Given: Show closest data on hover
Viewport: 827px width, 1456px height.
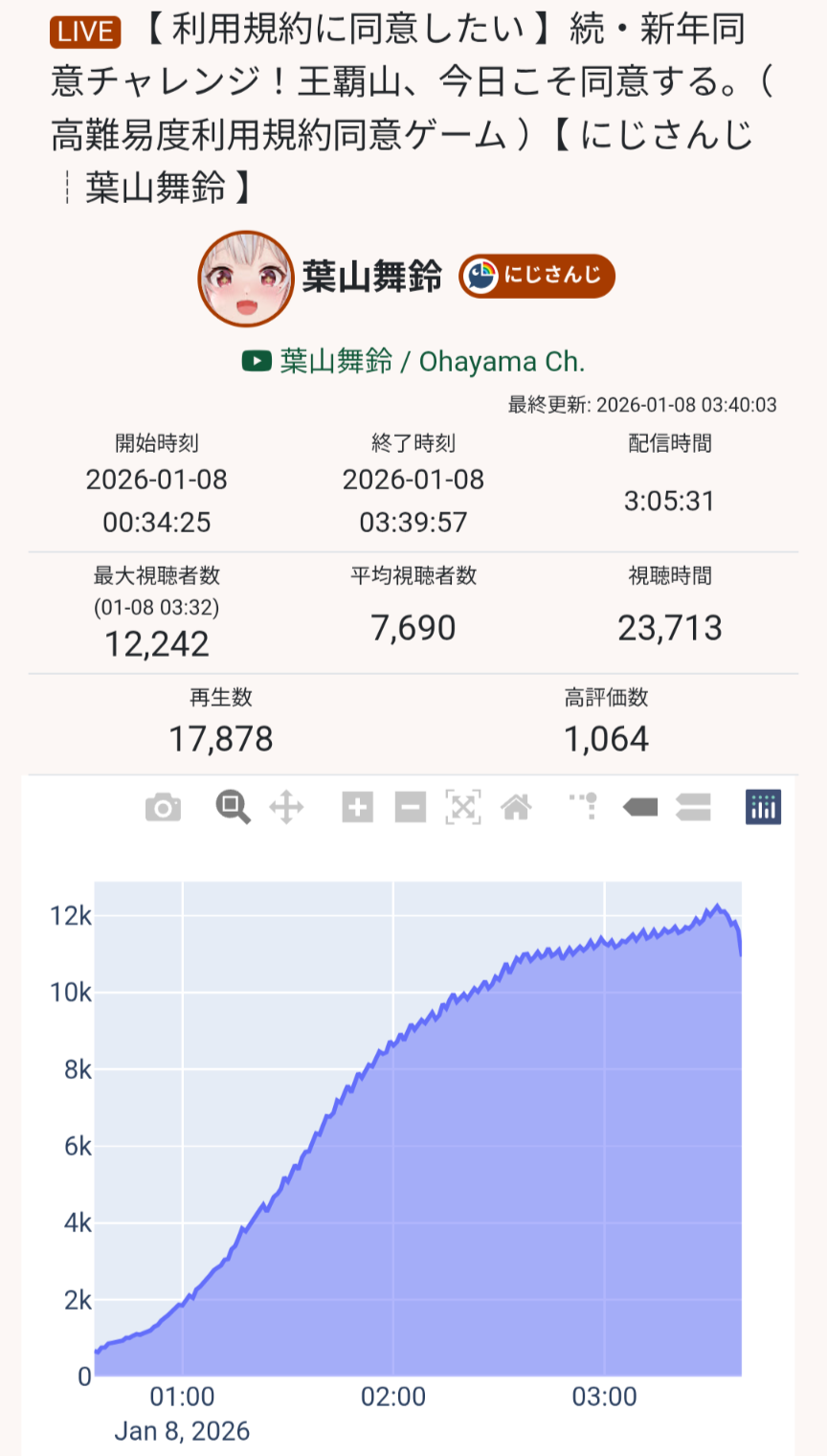Looking at the screenshot, I should 640,808.
